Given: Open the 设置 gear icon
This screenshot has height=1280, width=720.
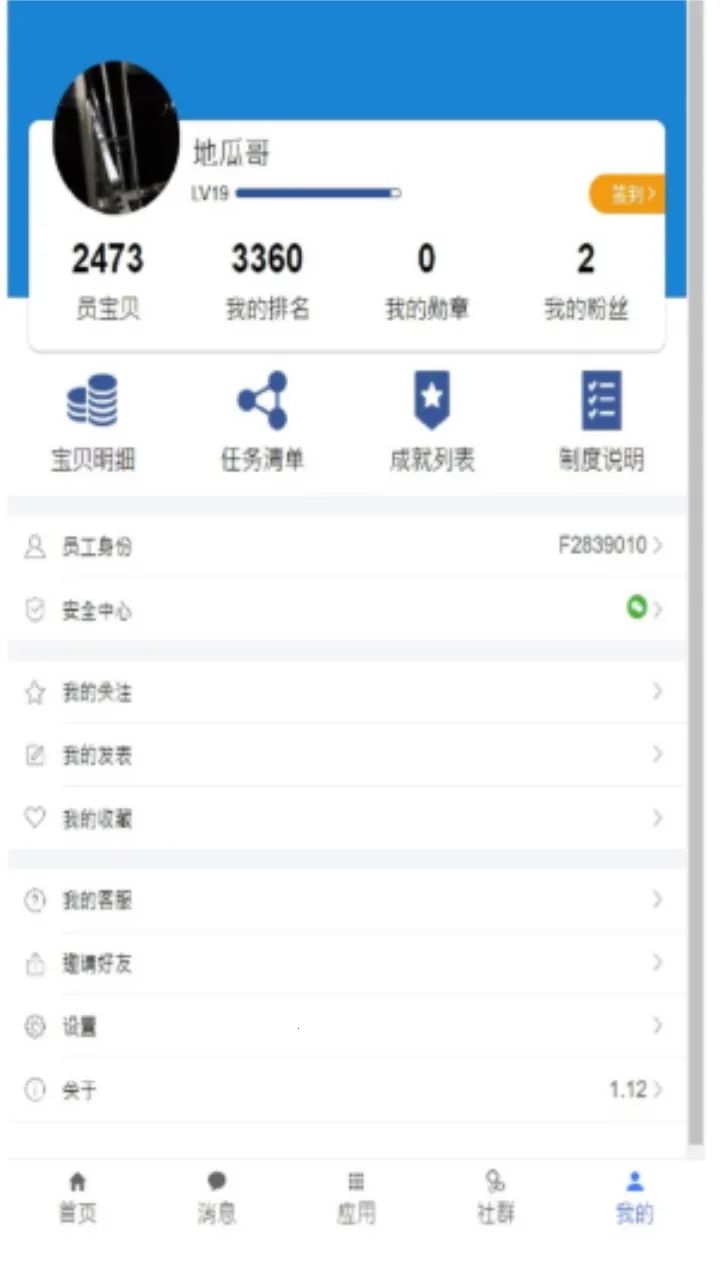Looking at the screenshot, I should click(x=36, y=1026).
